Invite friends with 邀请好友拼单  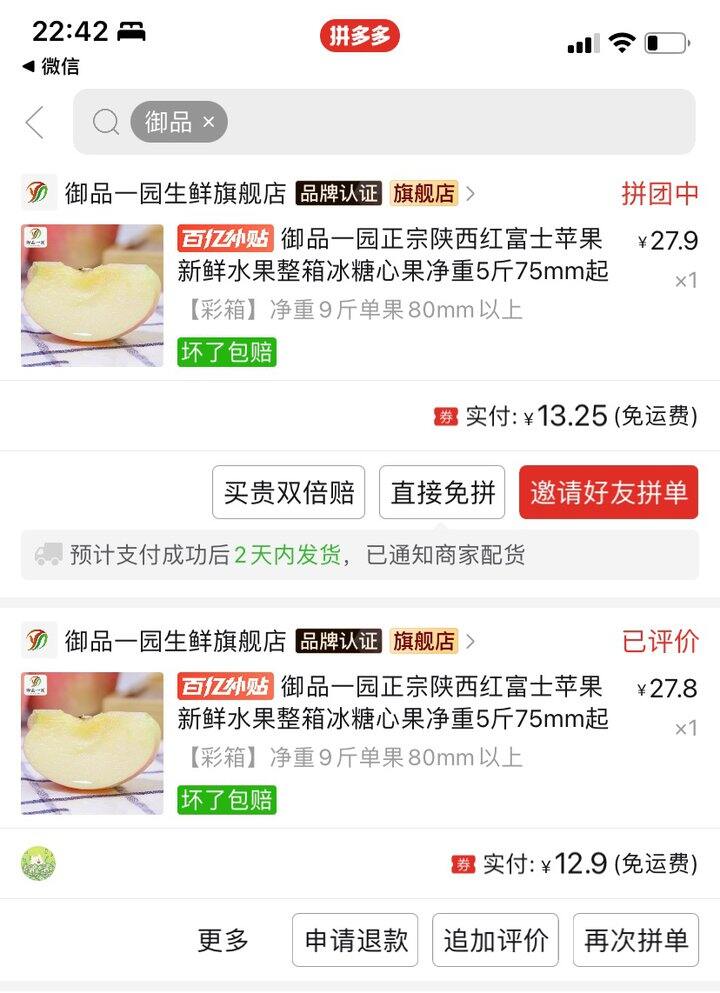point(608,493)
